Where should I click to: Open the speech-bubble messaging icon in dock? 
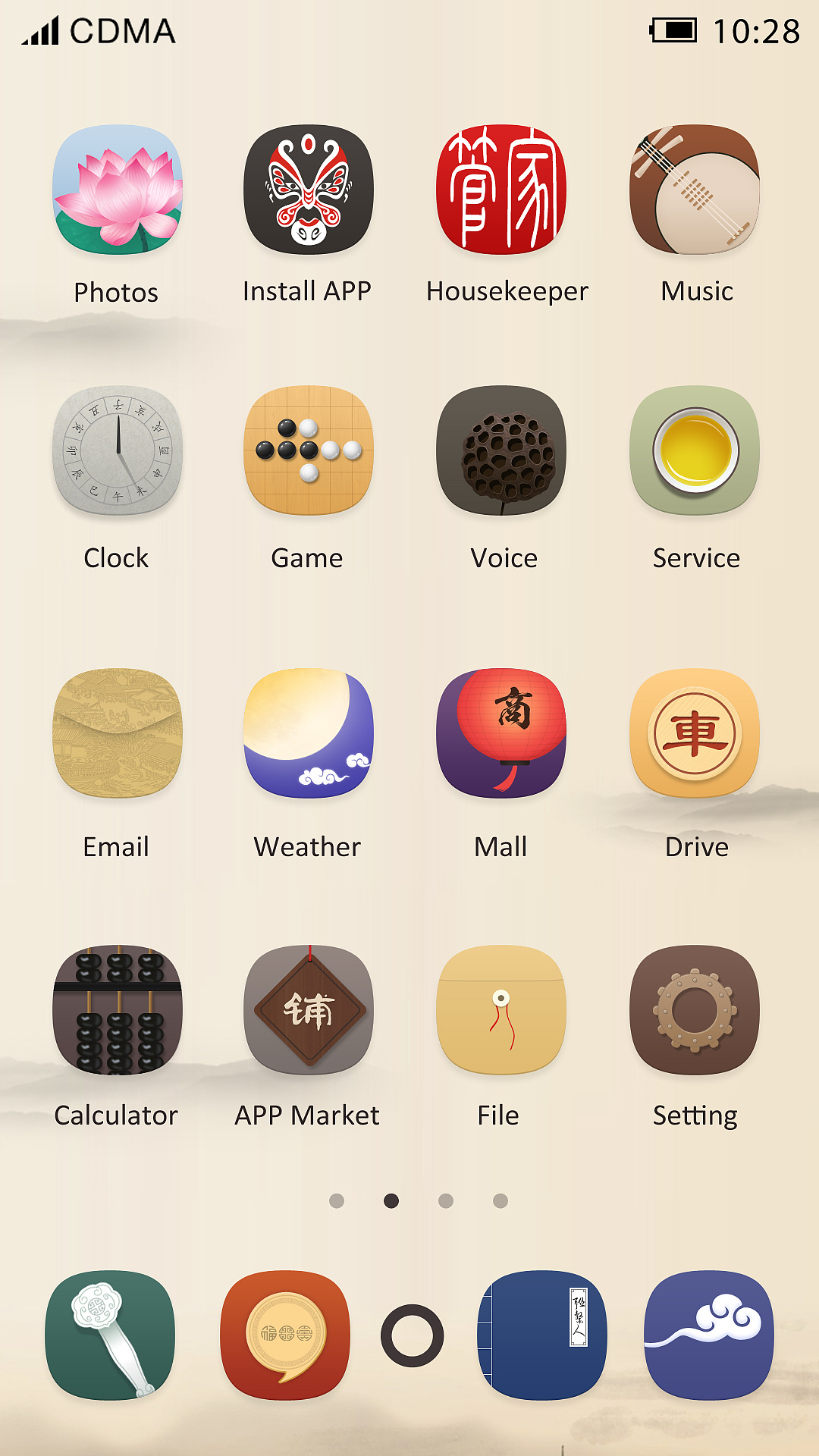tap(285, 1335)
